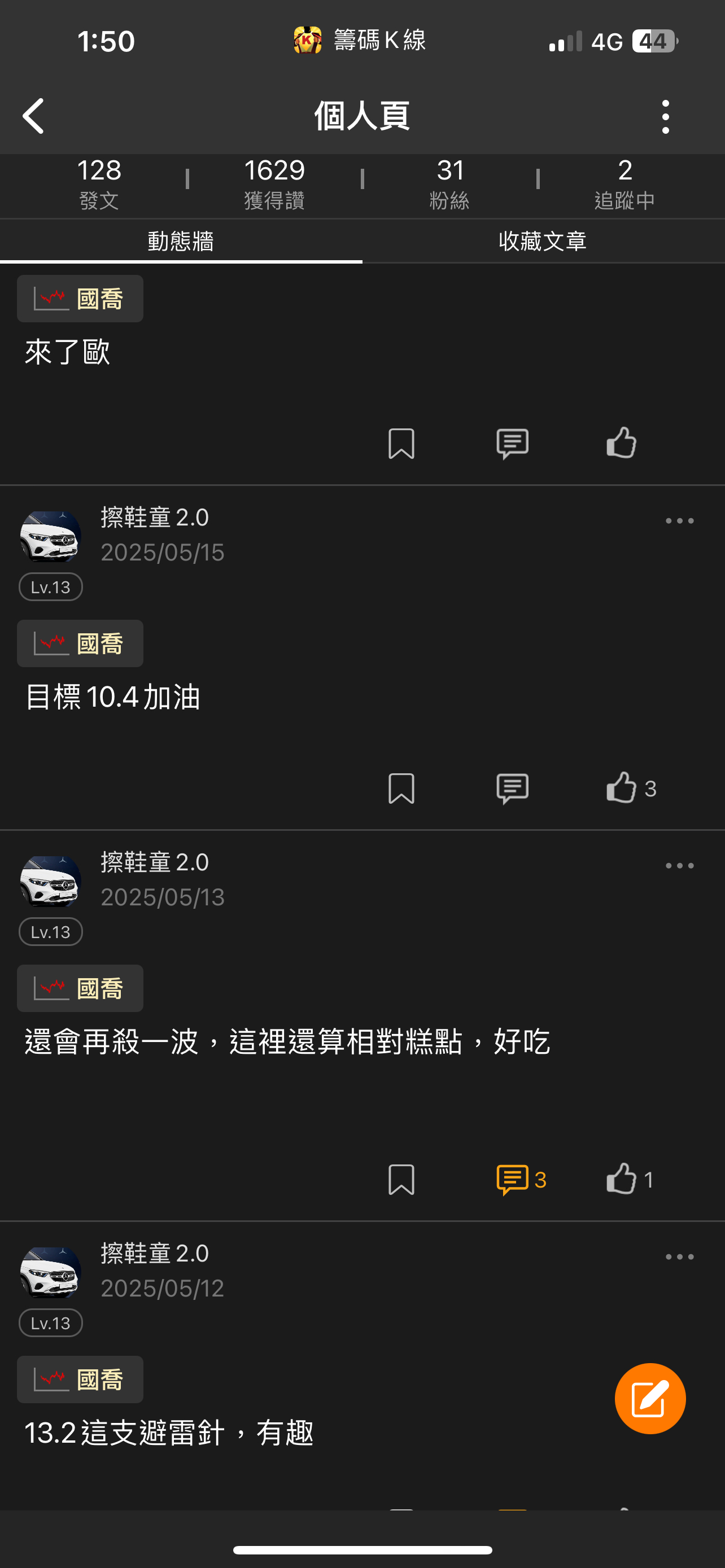Viewport: 725px width, 1568px height.
Task: Open options for the 2025/05/13 post
Action: click(x=679, y=866)
